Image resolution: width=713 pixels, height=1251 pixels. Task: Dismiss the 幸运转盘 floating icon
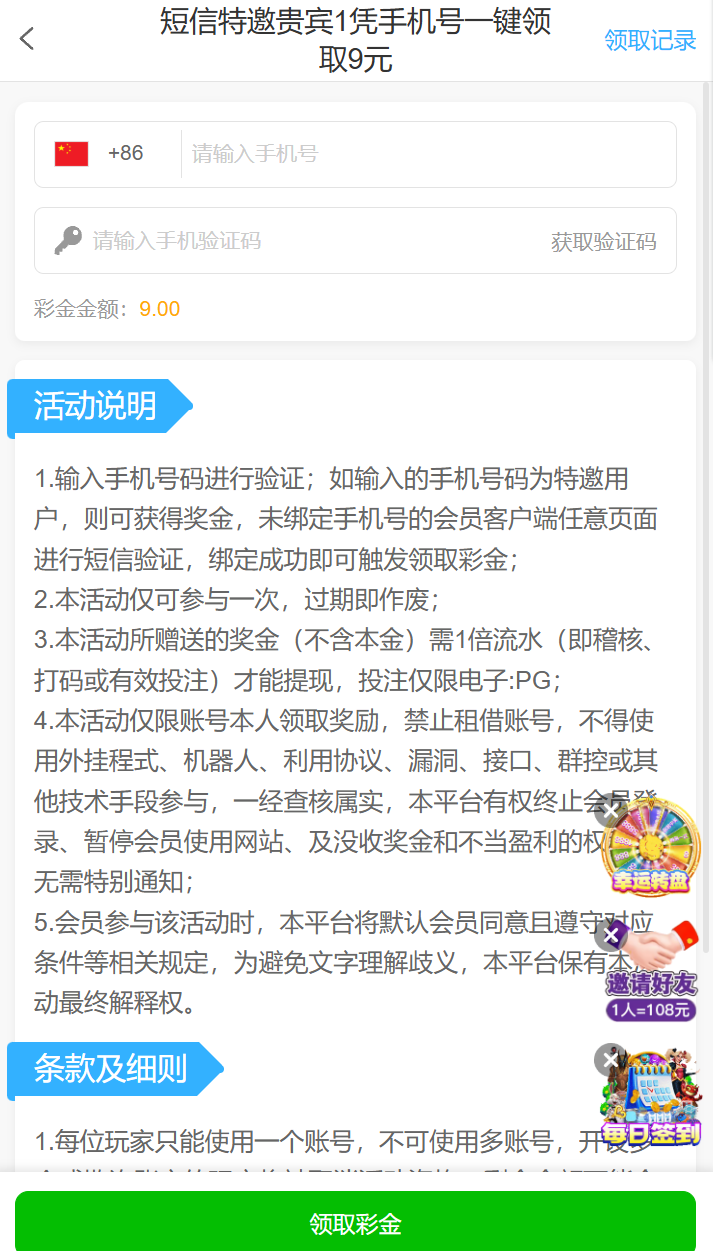point(610,809)
